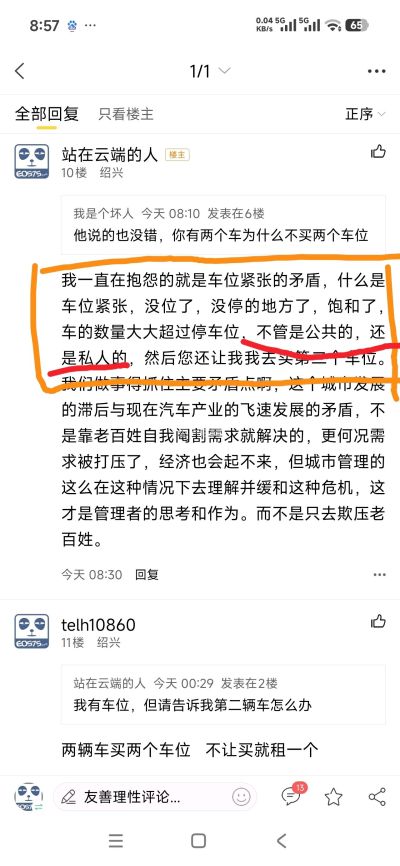This screenshot has width=400, height=866.
Task: Go to the system home screen
Action: click(198, 841)
